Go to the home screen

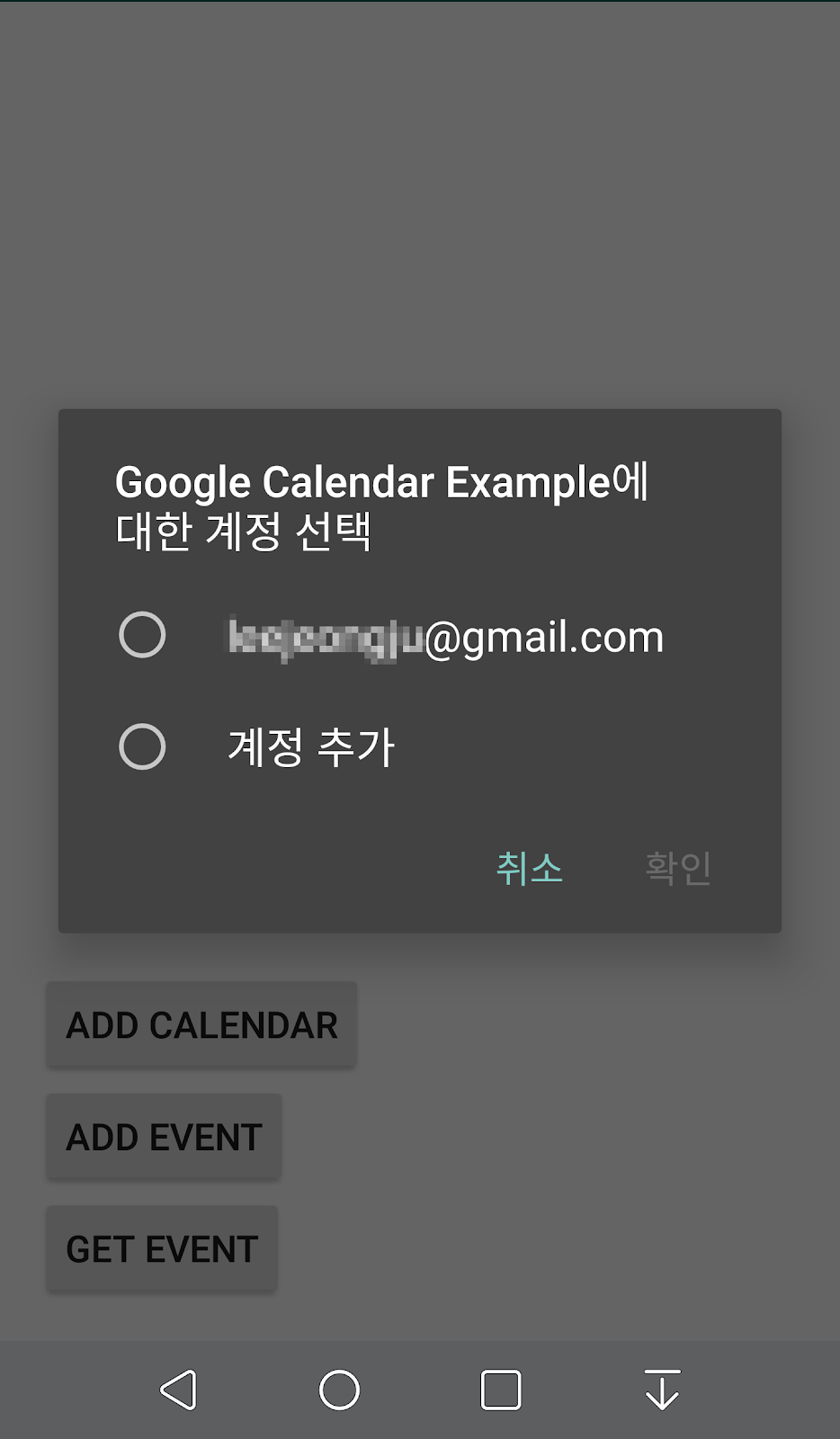click(x=339, y=1390)
